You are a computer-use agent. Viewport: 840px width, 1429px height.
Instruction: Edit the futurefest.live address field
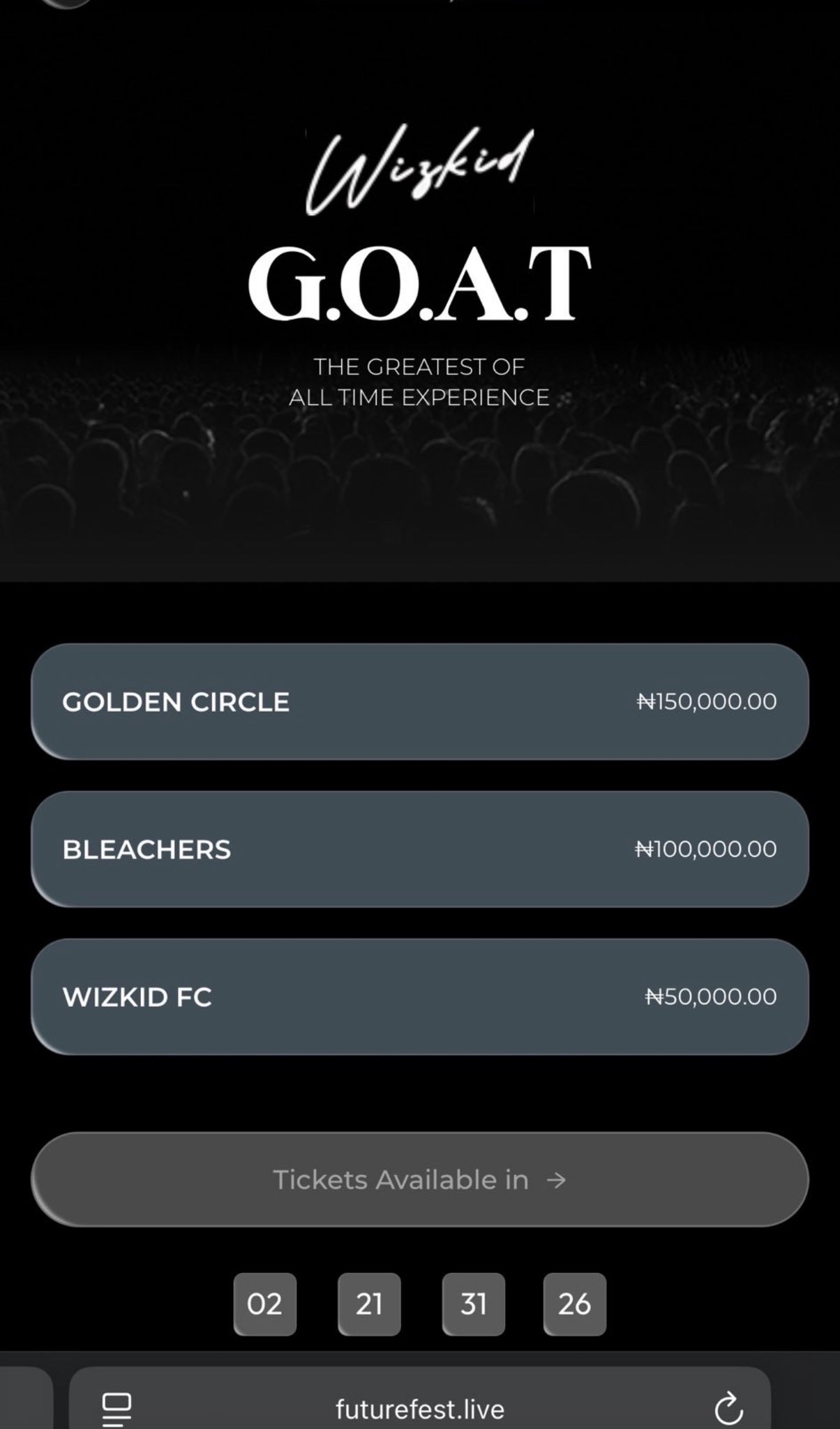point(419,1409)
